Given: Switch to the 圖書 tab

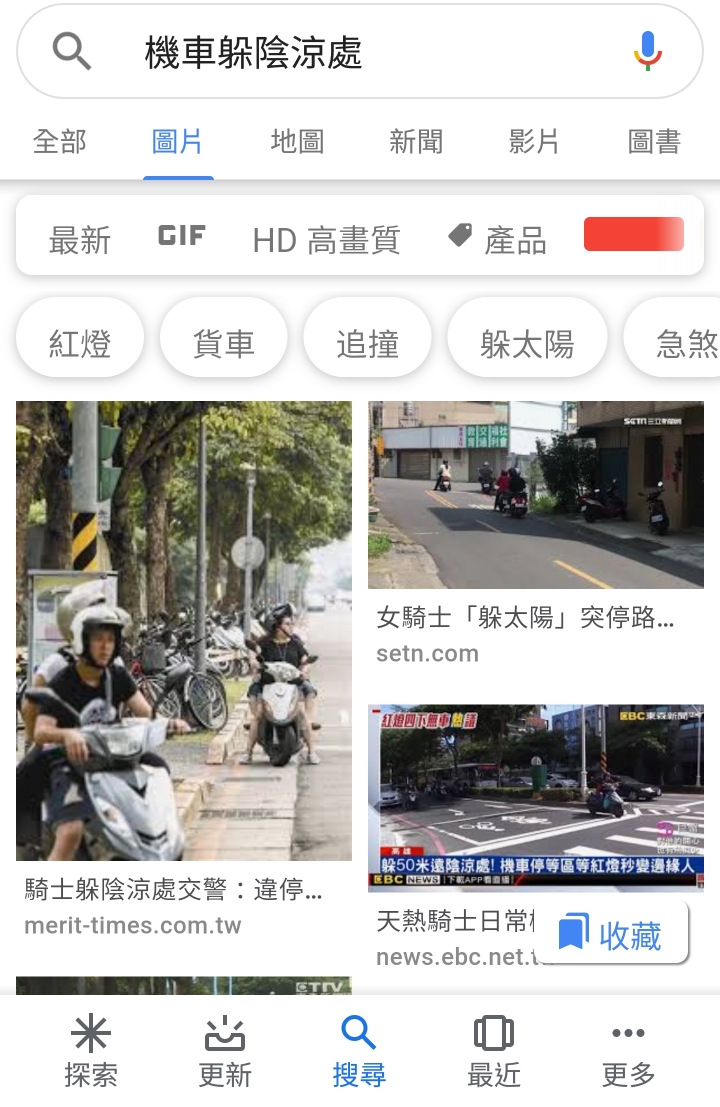Looking at the screenshot, I should click(x=654, y=142).
